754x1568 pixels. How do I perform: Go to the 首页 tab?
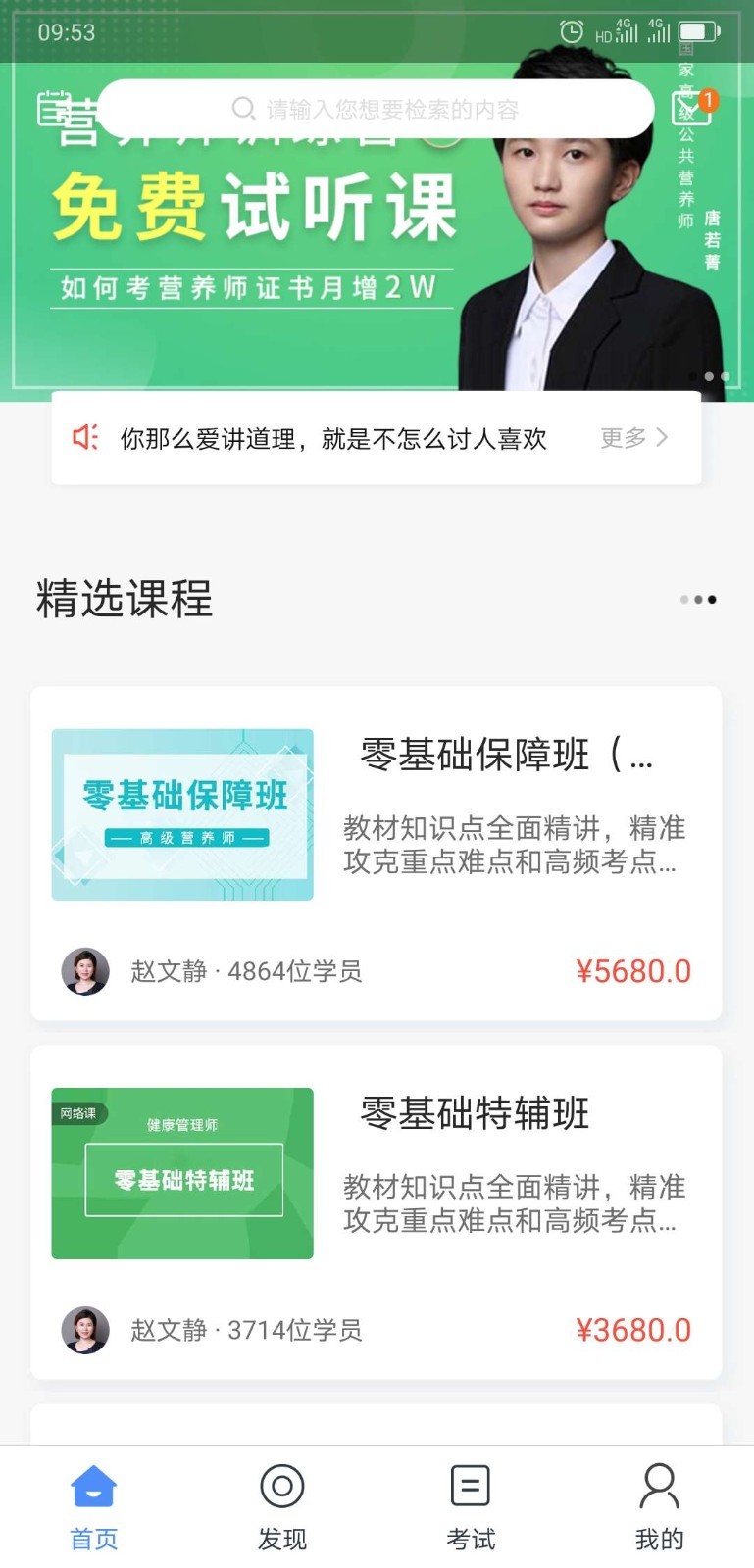point(94,1507)
